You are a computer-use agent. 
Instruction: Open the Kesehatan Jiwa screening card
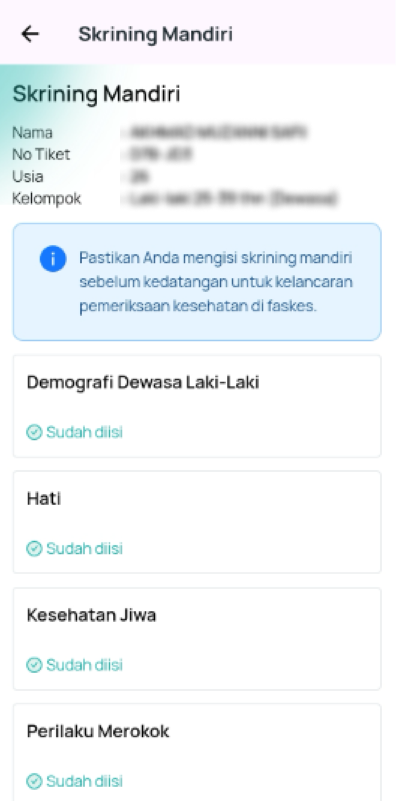point(197,639)
